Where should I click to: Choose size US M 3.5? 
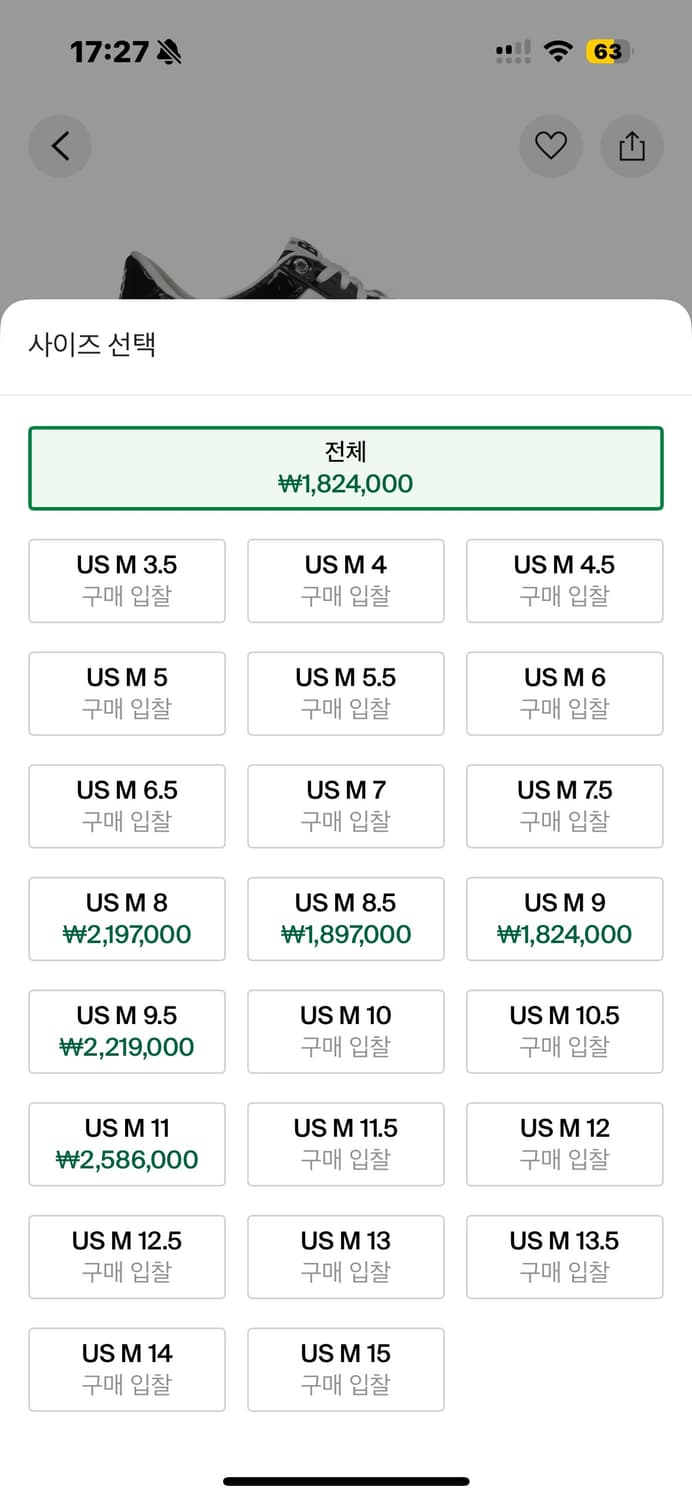[127, 580]
